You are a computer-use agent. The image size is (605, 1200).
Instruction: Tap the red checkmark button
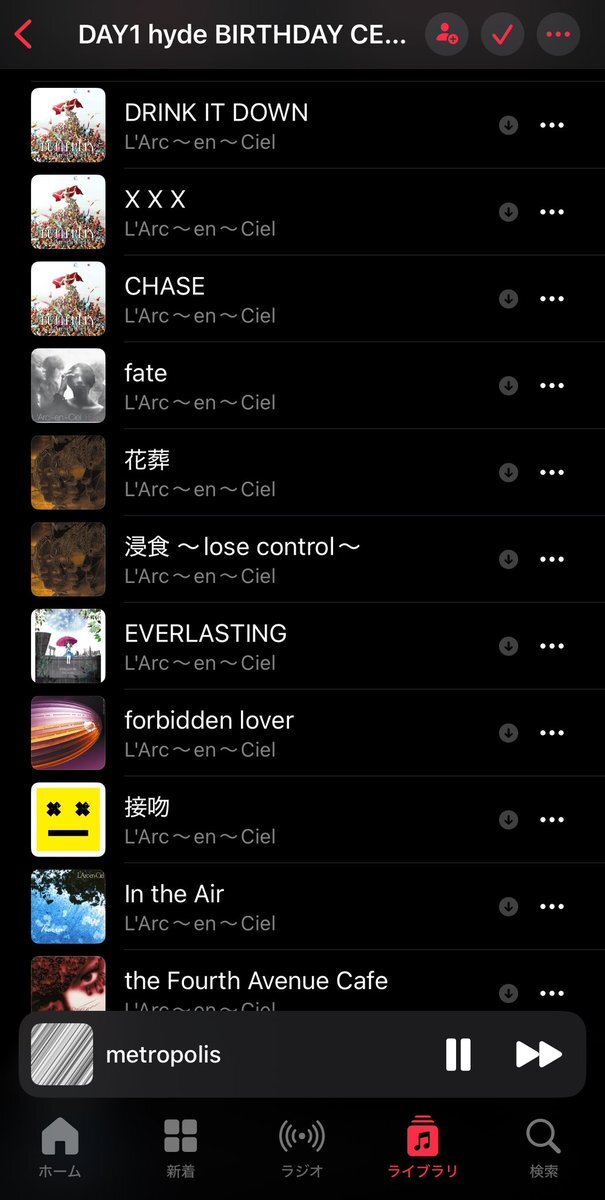502,35
